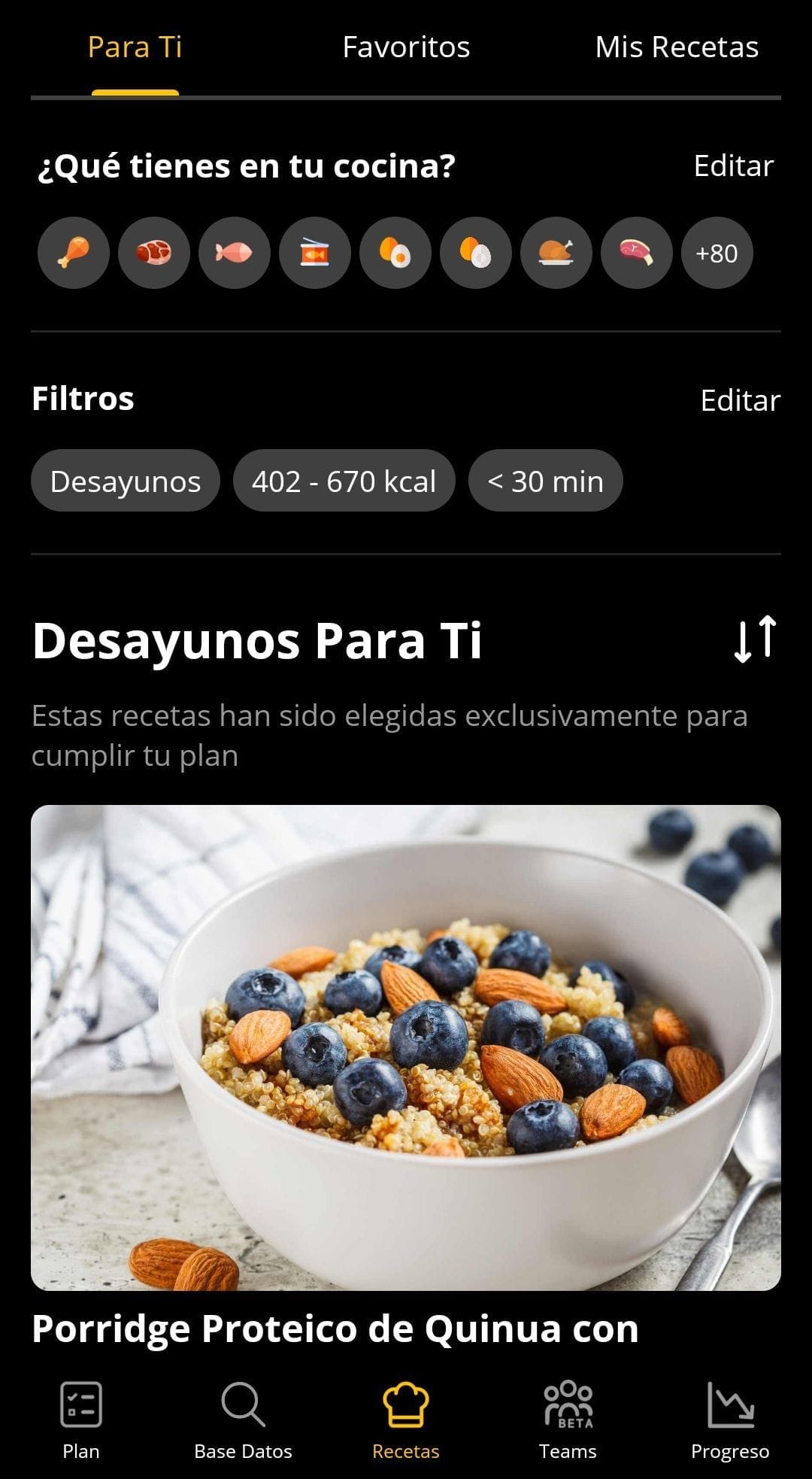Change the 402 - 670 kcal filter
Screen dimensions: 812x1479
pyautogui.click(x=344, y=481)
